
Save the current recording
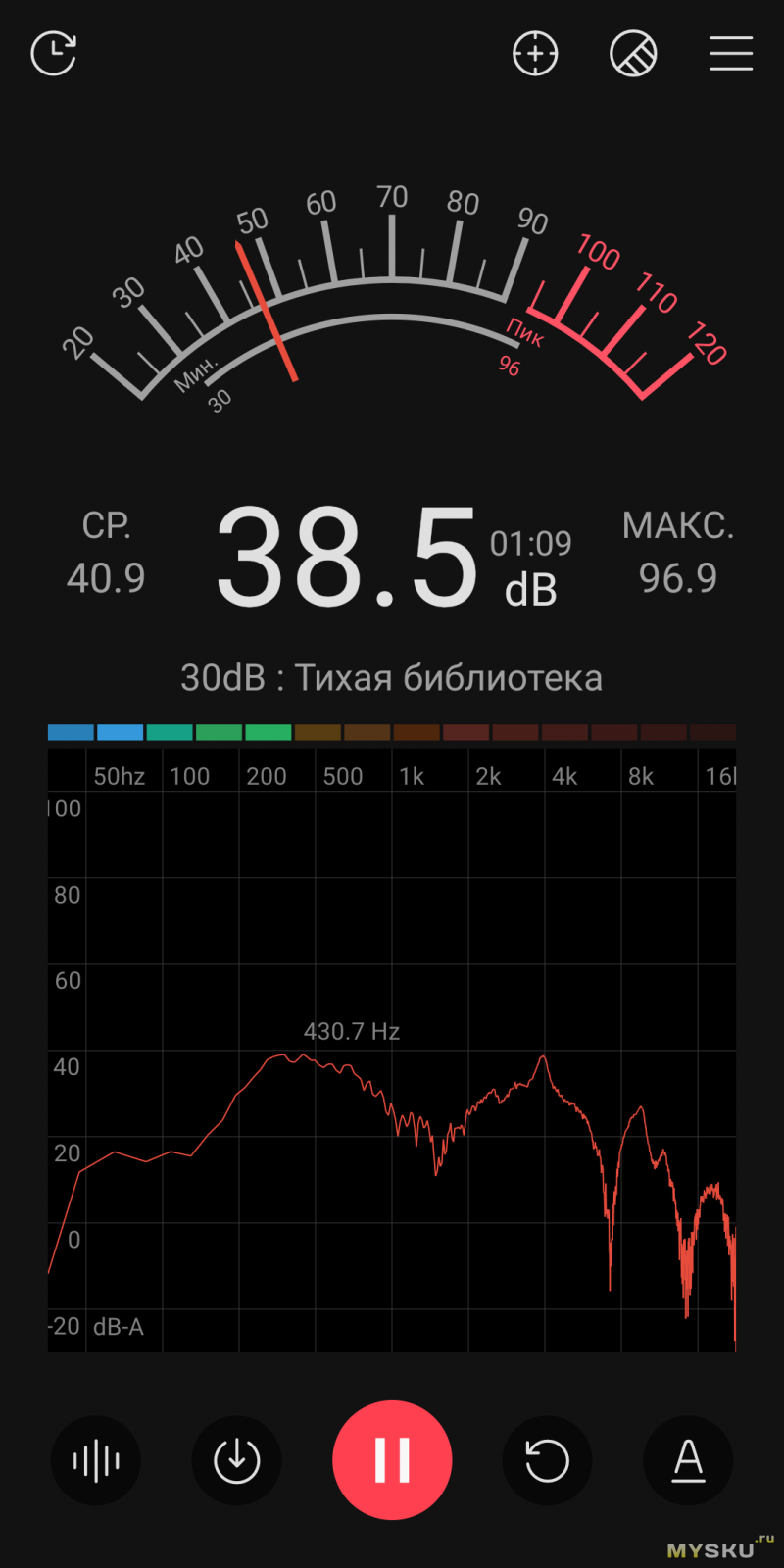237,1461
